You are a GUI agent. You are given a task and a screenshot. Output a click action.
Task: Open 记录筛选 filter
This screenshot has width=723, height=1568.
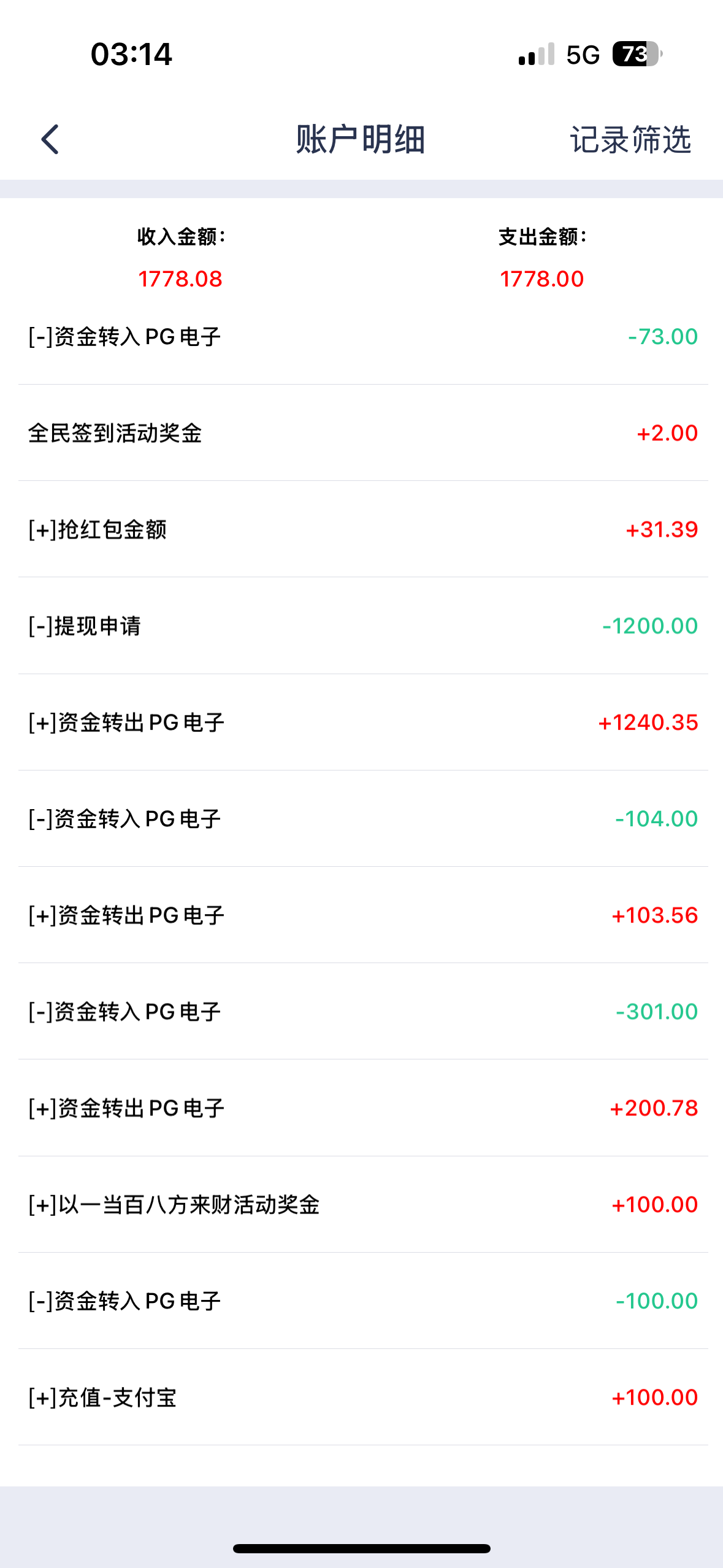tap(630, 140)
